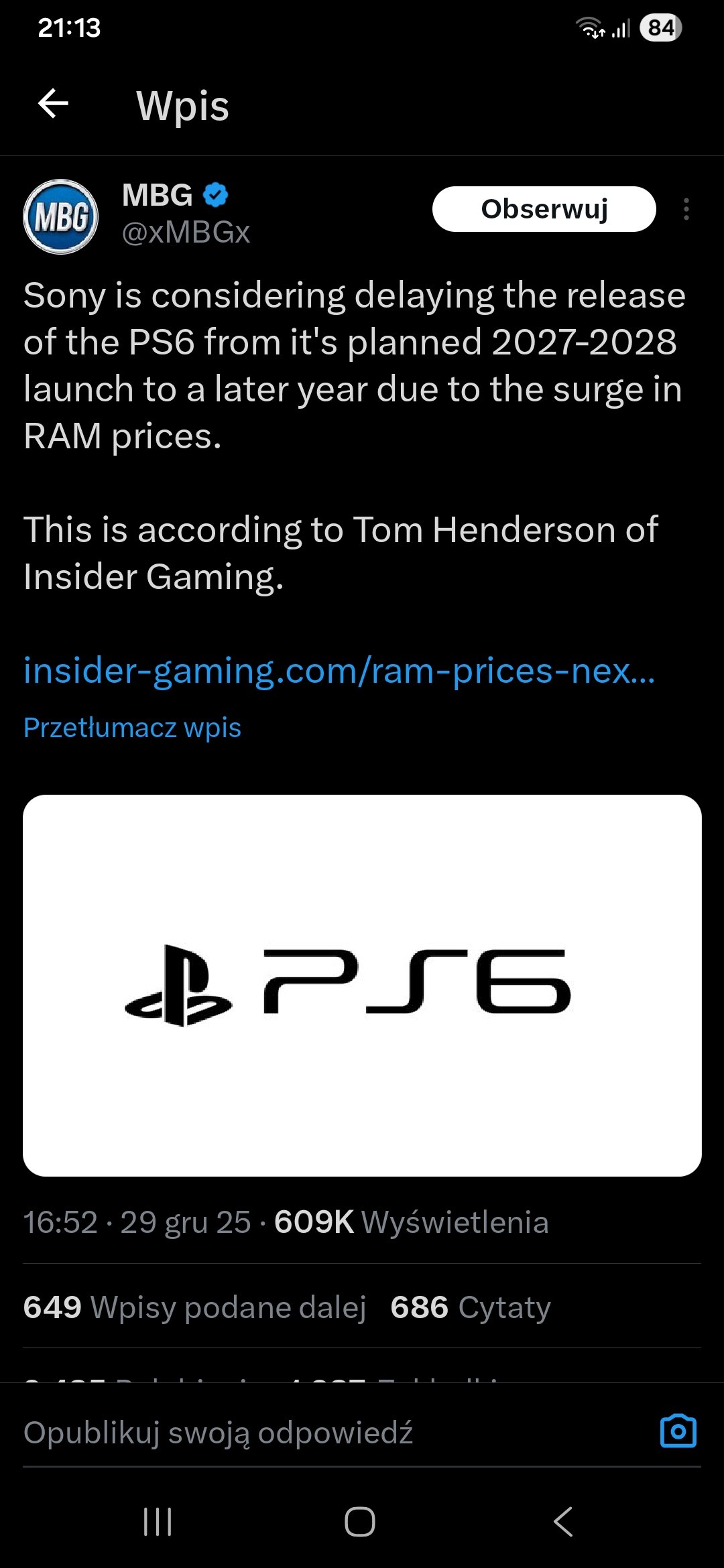Attach a photo with camera icon
Viewport: 724px width, 1568px height.
click(x=678, y=1432)
